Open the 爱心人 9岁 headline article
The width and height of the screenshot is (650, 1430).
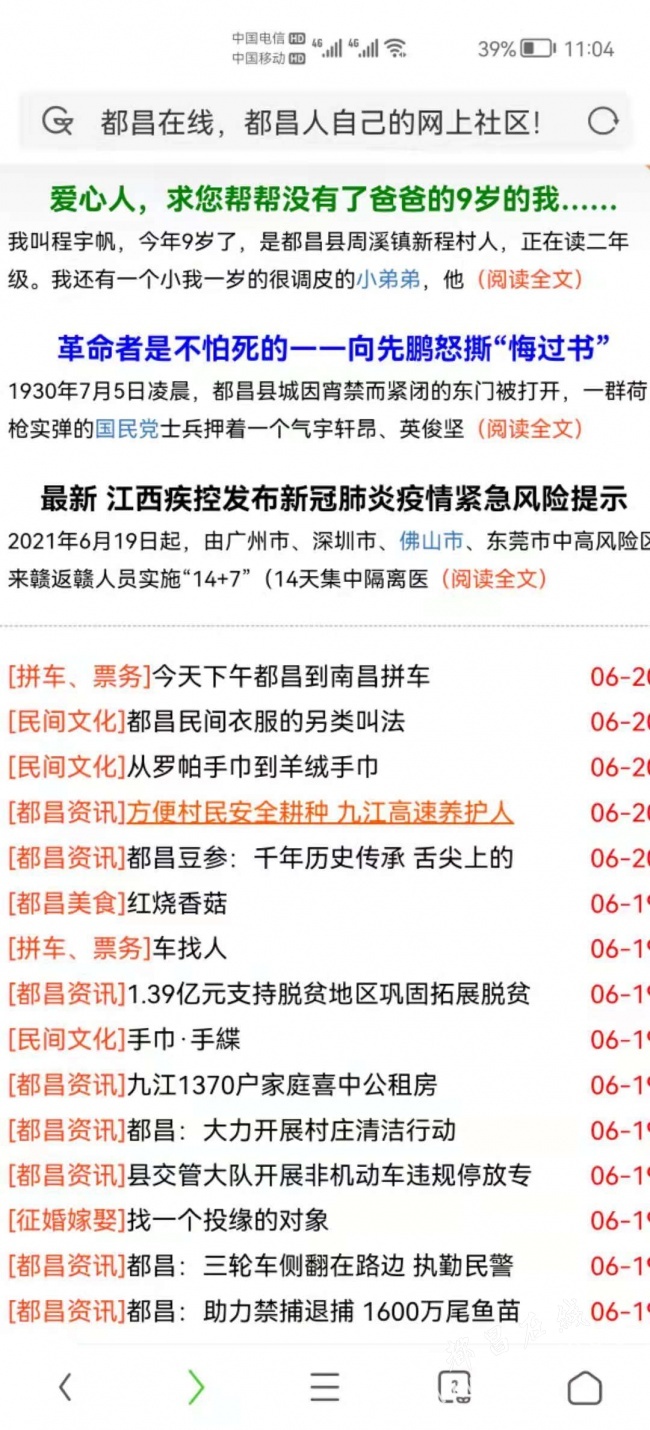334,200
